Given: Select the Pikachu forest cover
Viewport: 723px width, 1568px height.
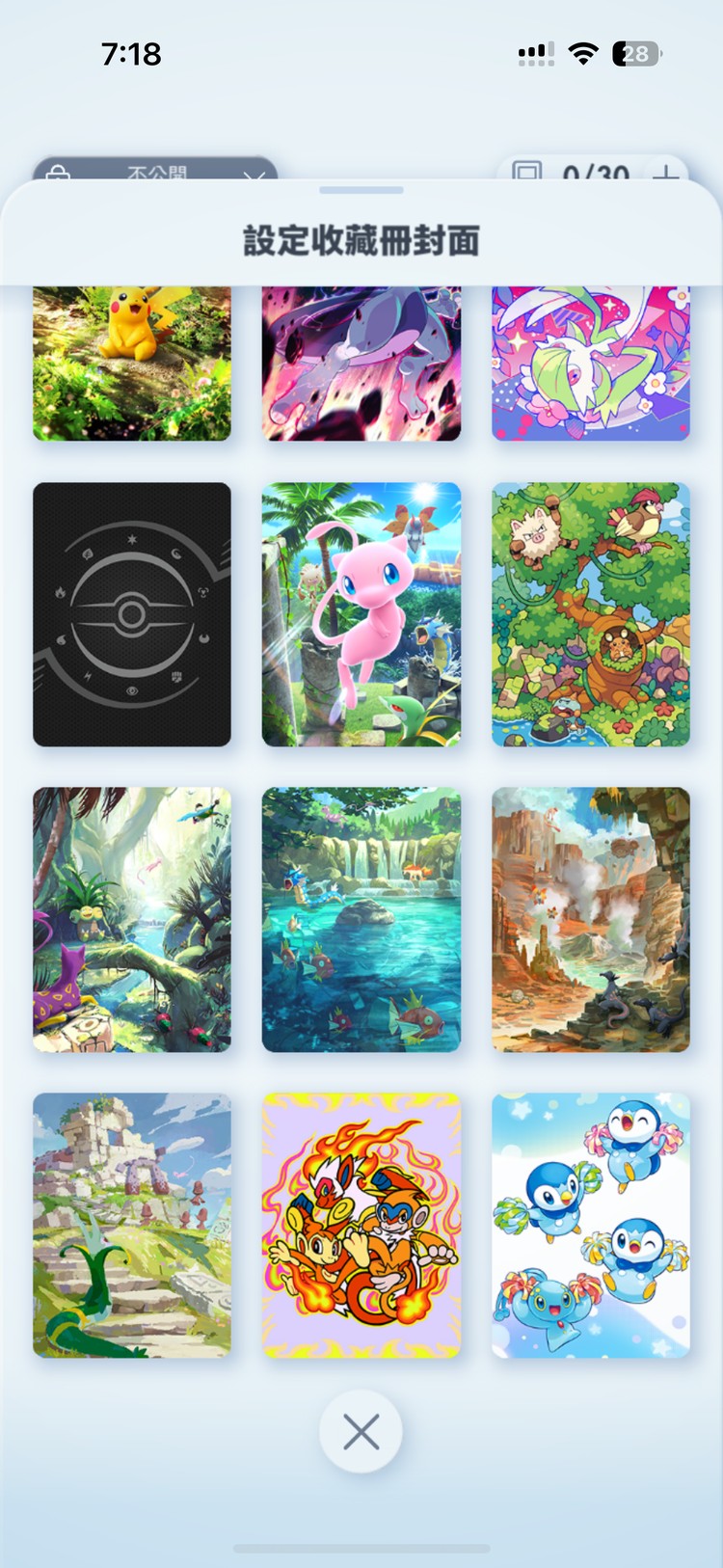Looking at the screenshot, I should tap(132, 363).
